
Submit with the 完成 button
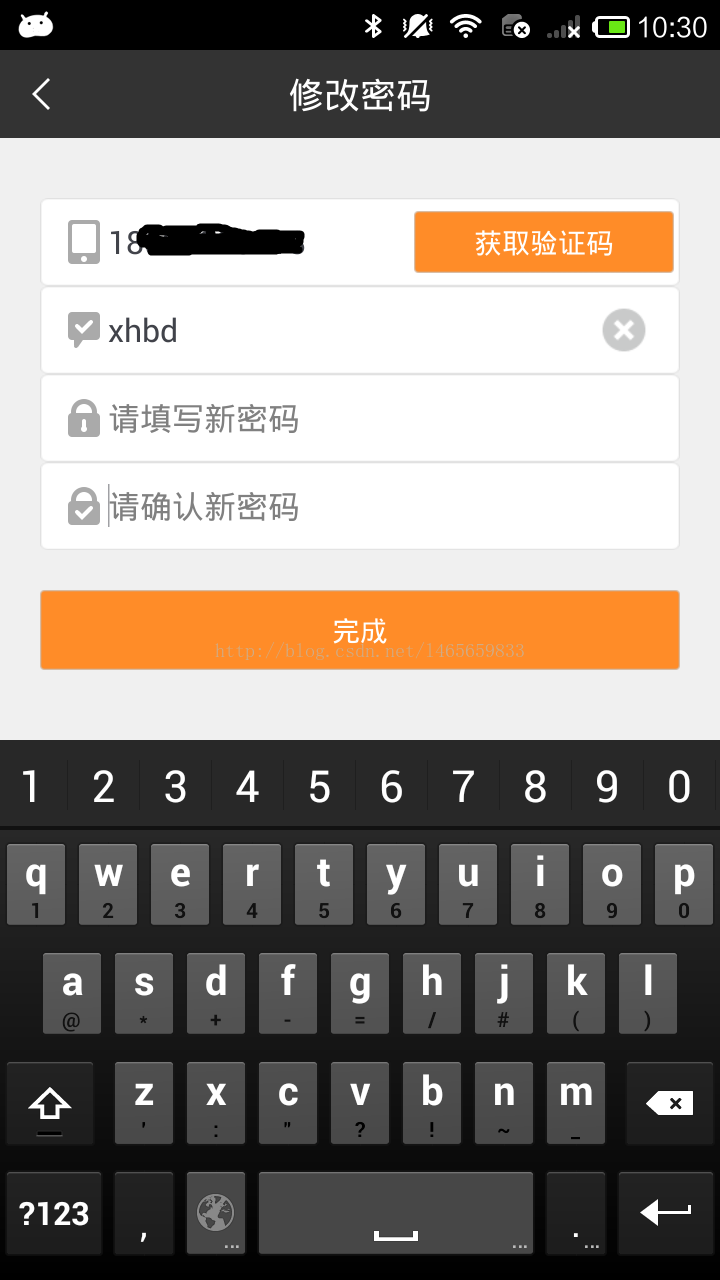pyautogui.click(x=360, y=630)
